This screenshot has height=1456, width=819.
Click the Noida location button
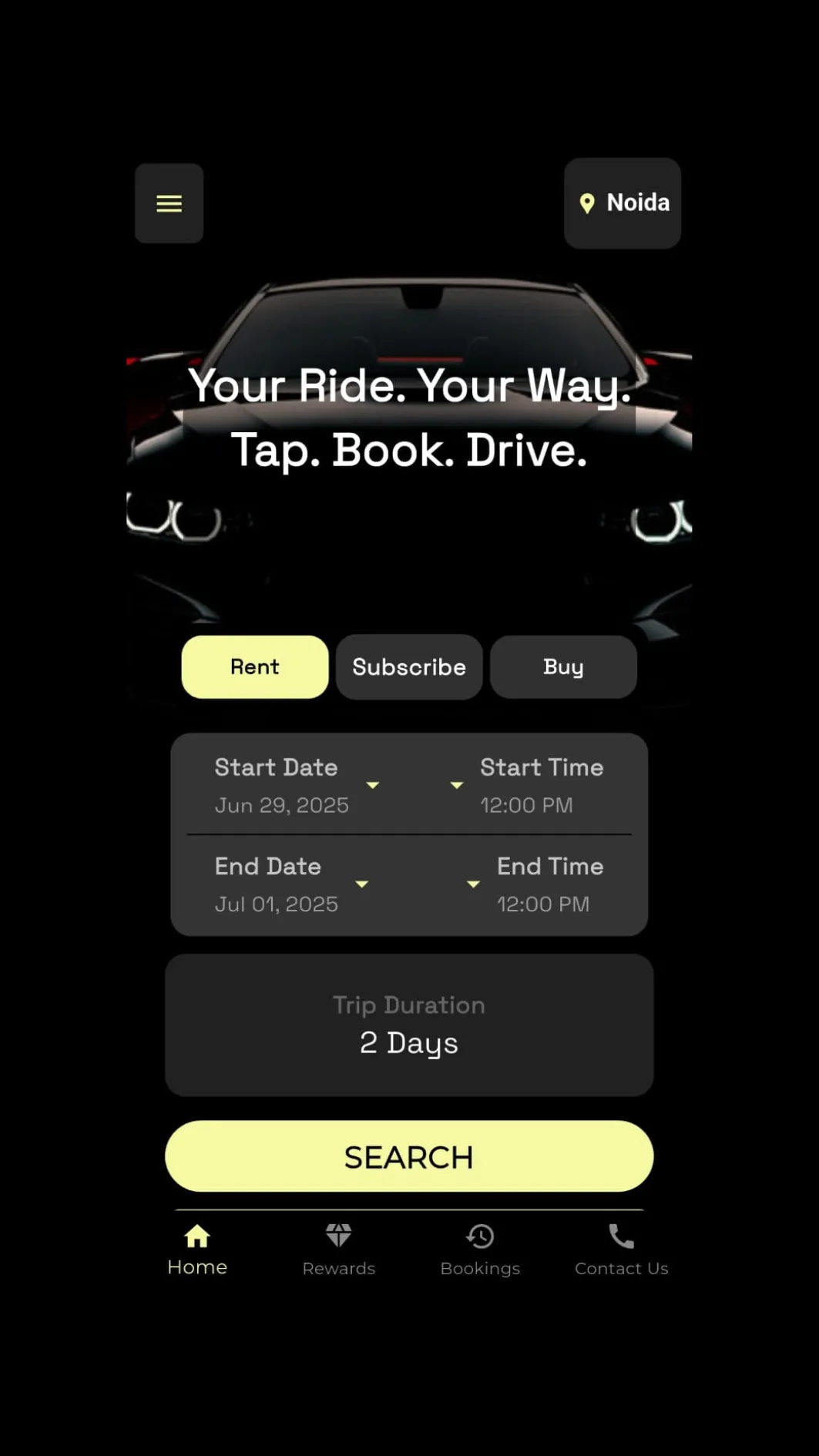[x=622, y=203]
